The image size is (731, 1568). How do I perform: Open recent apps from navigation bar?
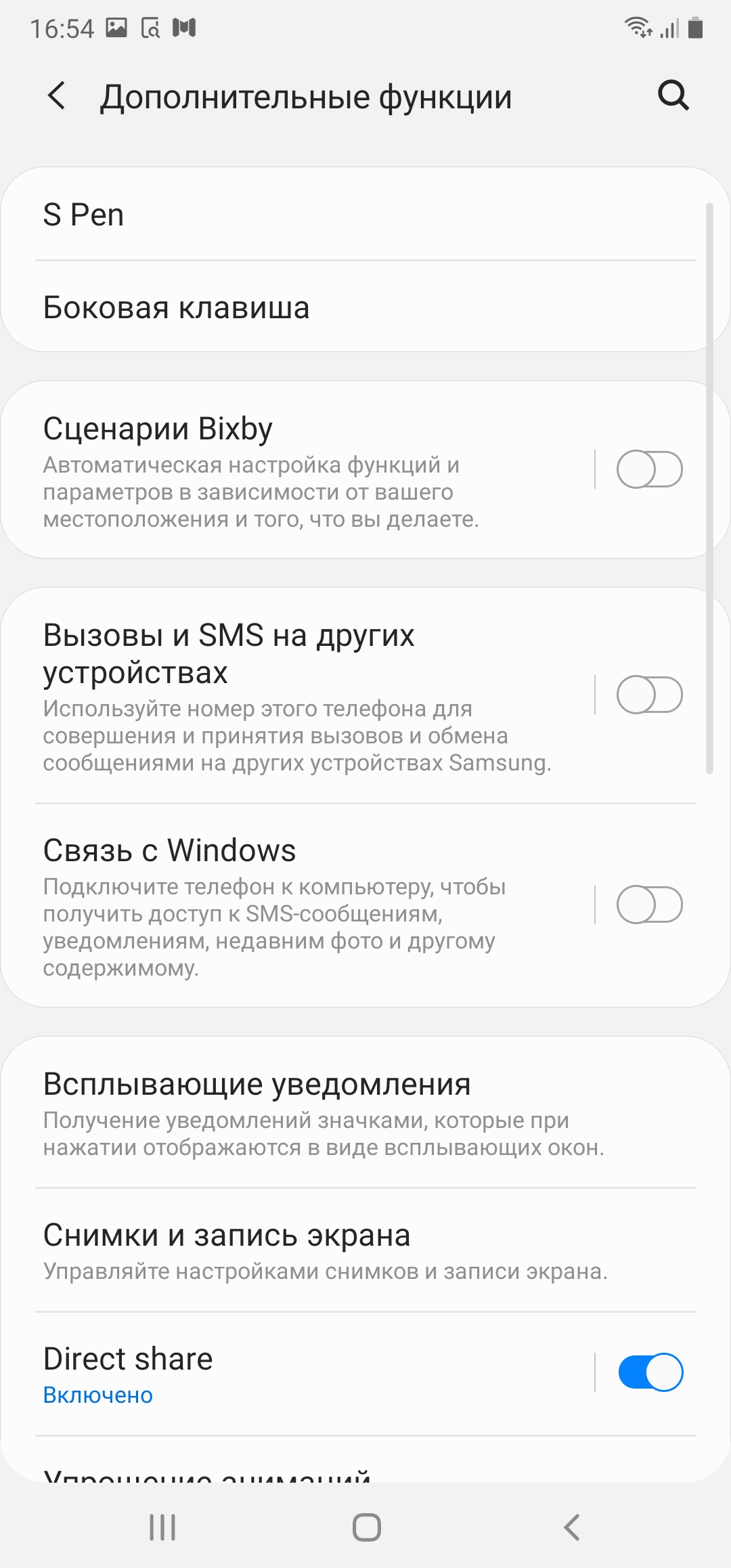click(x=162, y=1527)
